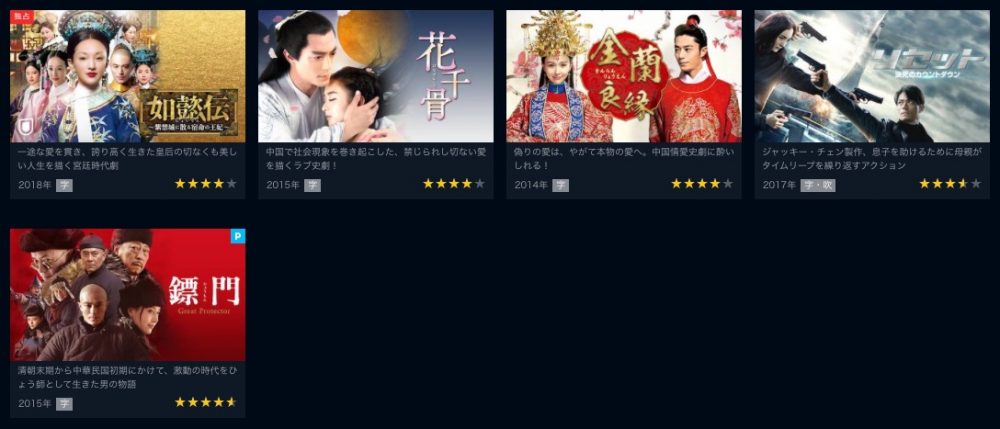This screenshot has height=429, width=1000.
Task: Open the 花千骨 drama card
Action: click(x=375, y=77)
